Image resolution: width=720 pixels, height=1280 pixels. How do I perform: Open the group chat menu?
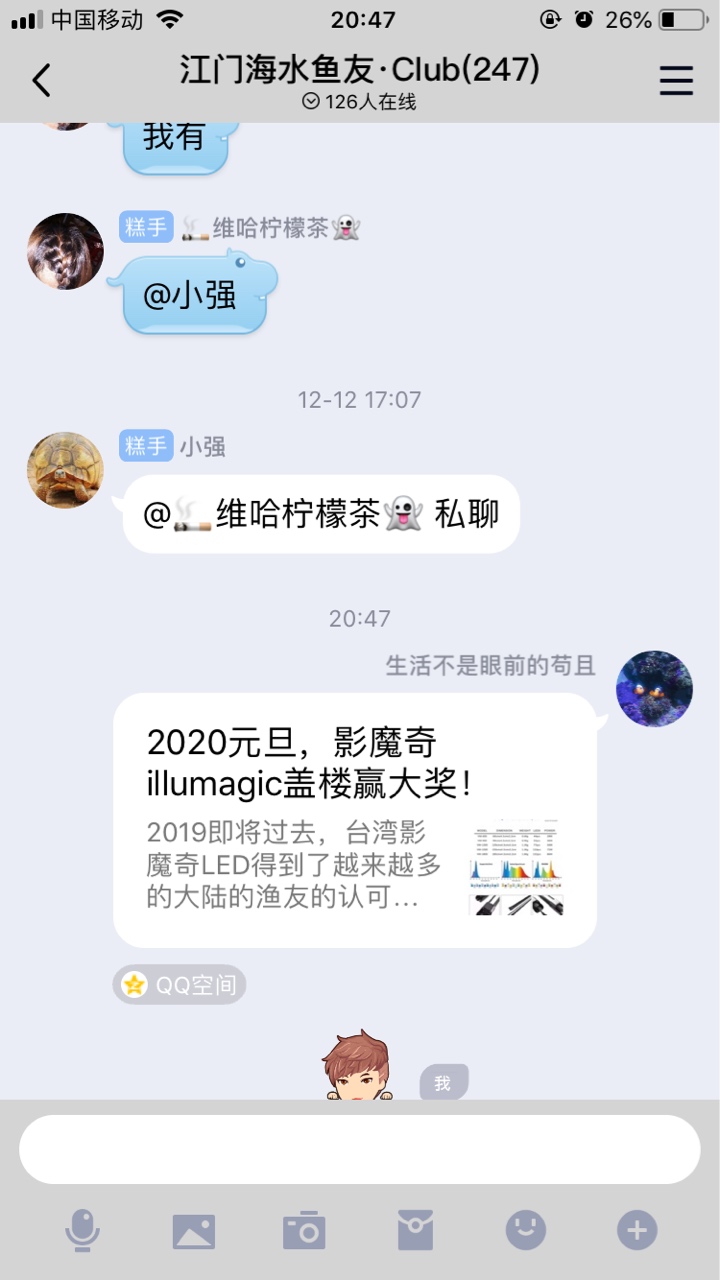click(676, 80)
